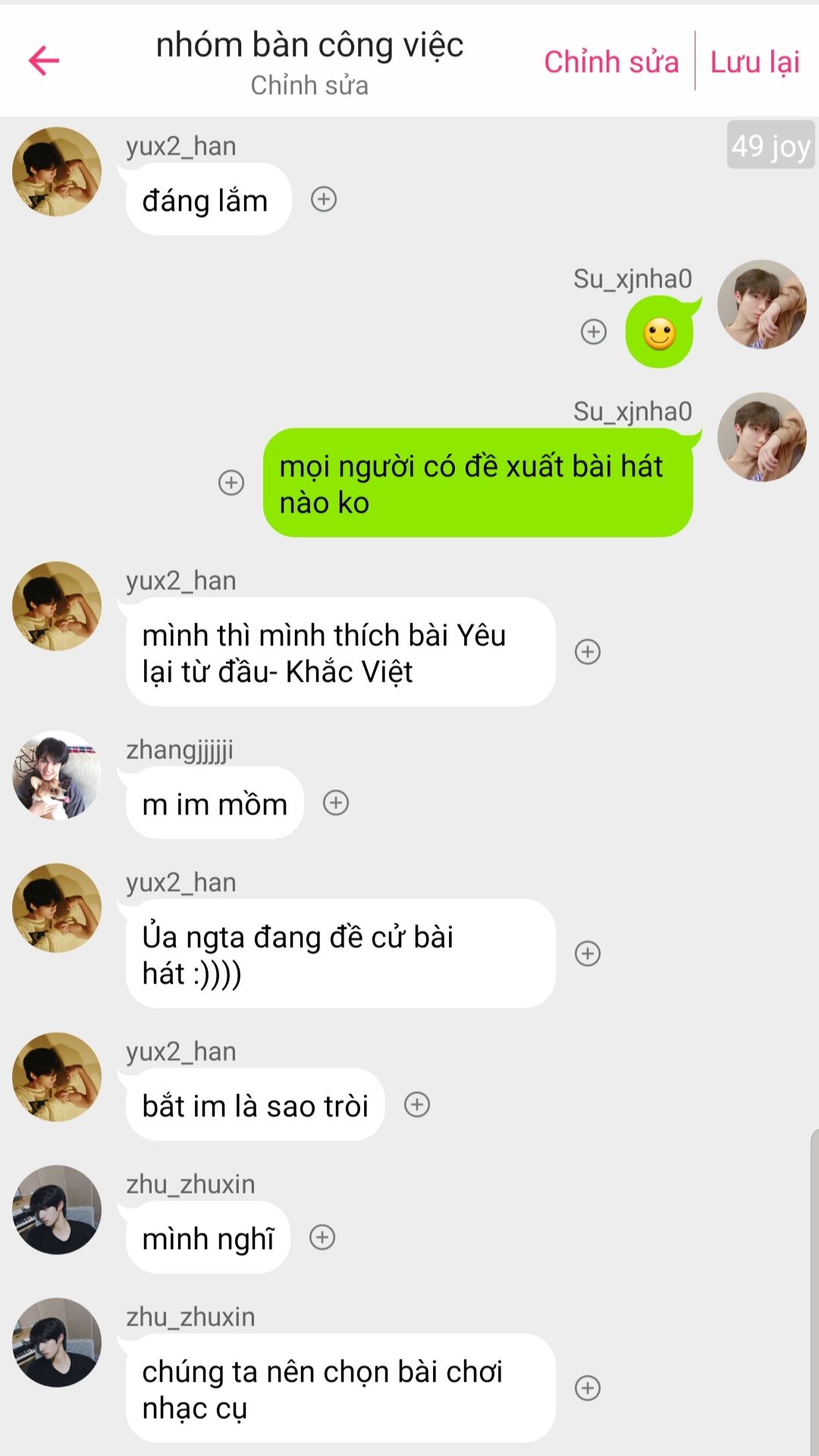Open zhangjjjjji's avatar
Image resolution: width=819 pixels, height=1456 pixels.
tap(57, 775)
